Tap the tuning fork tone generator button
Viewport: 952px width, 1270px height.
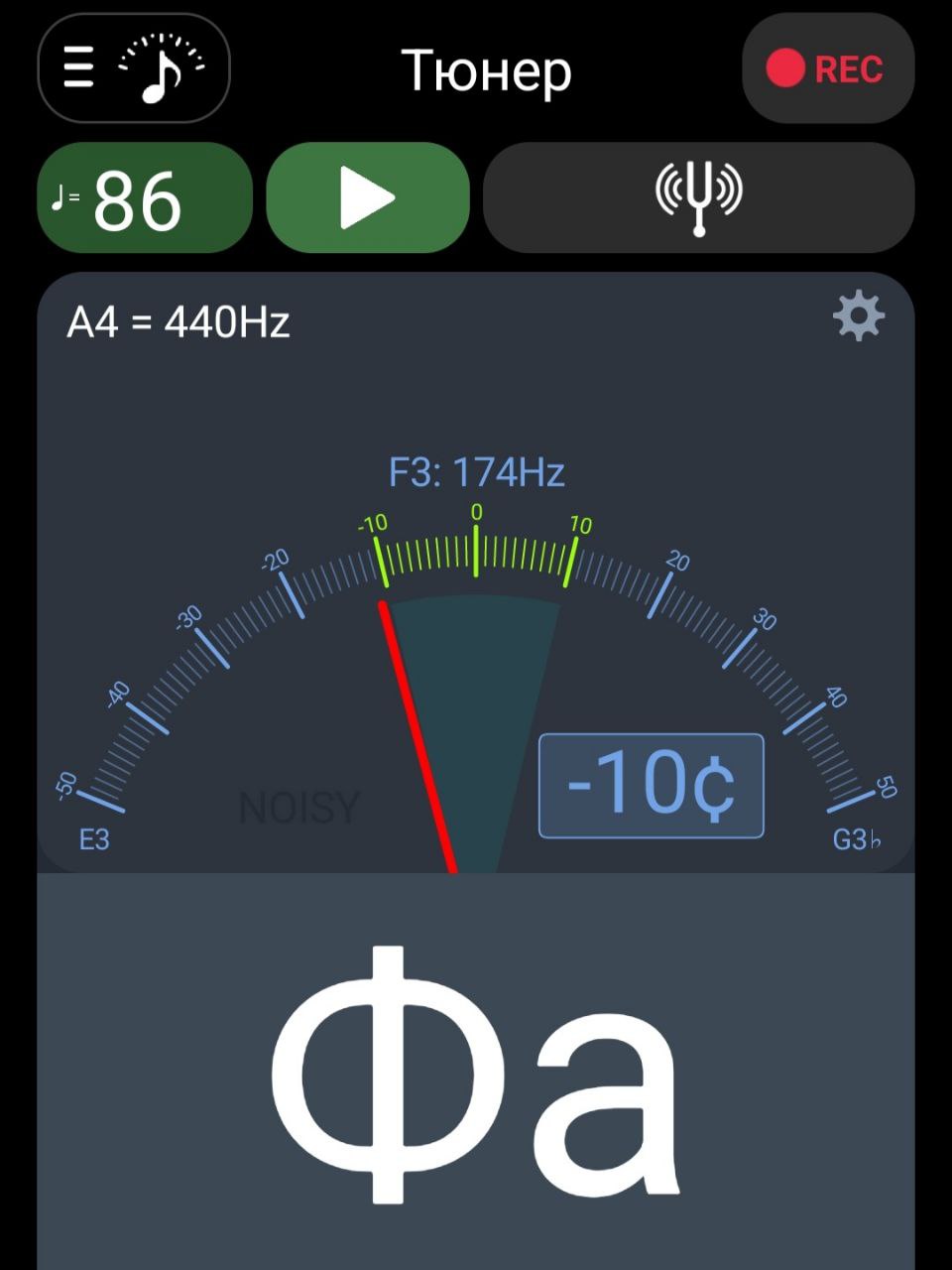[698, 197]
